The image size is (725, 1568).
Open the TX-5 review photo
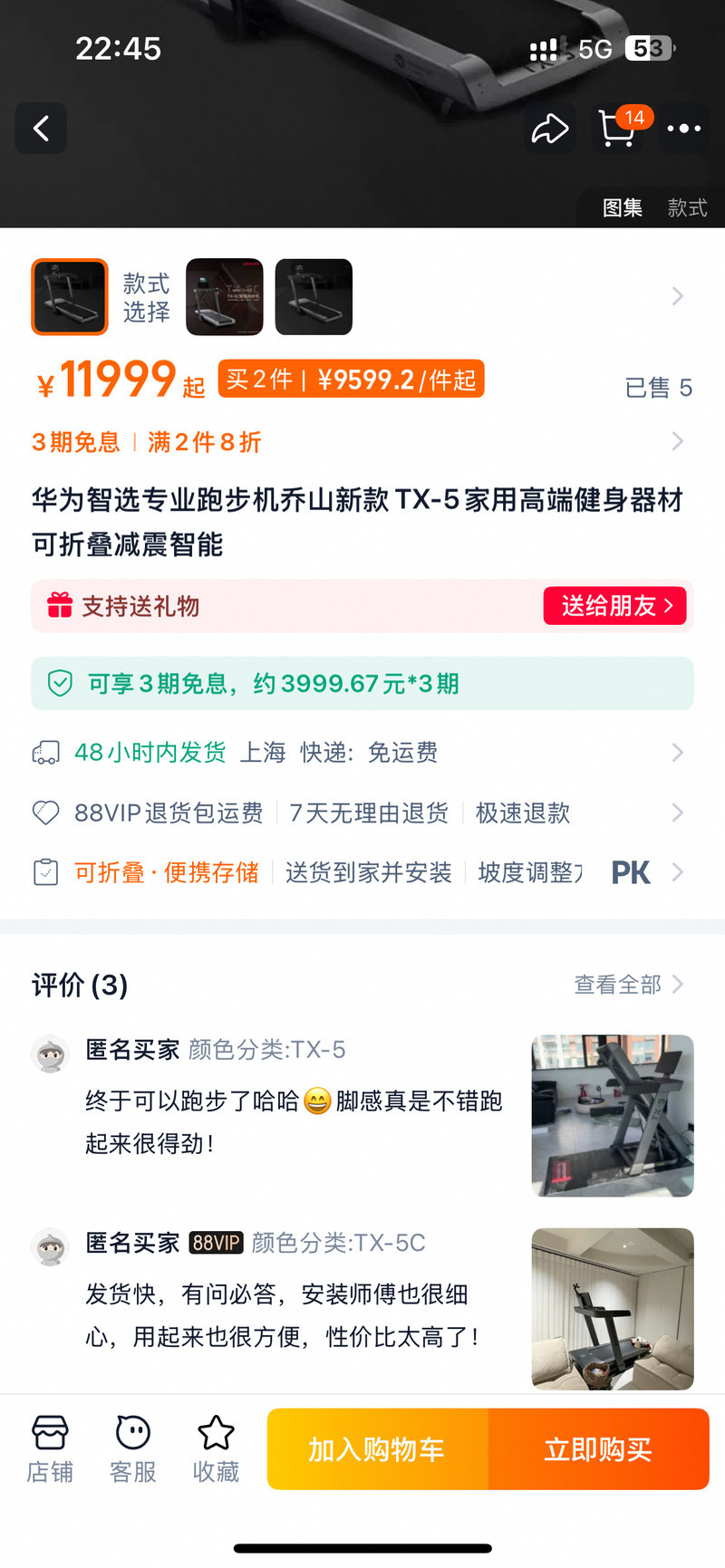click(613, 1115)
